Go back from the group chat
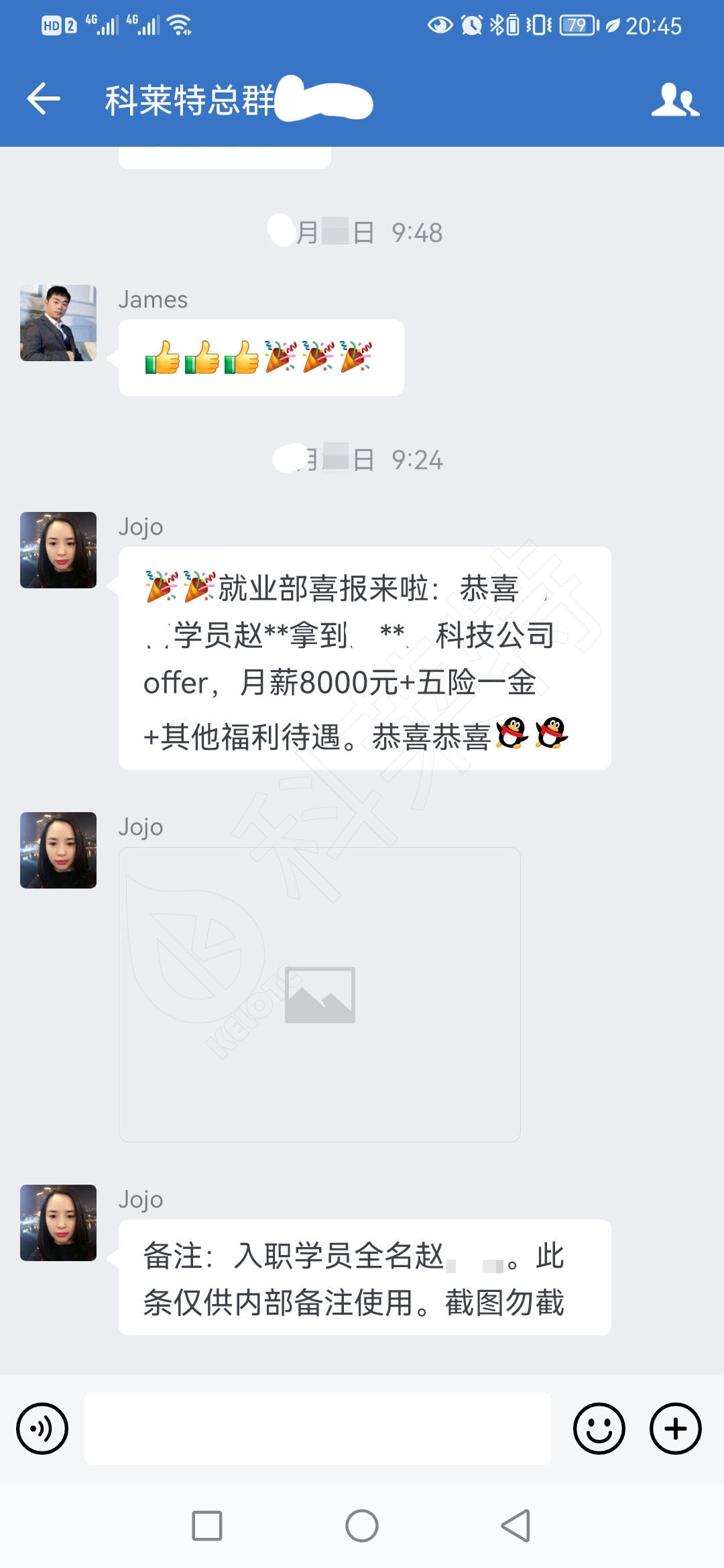Screen dimensions: 724x1568 44,99
